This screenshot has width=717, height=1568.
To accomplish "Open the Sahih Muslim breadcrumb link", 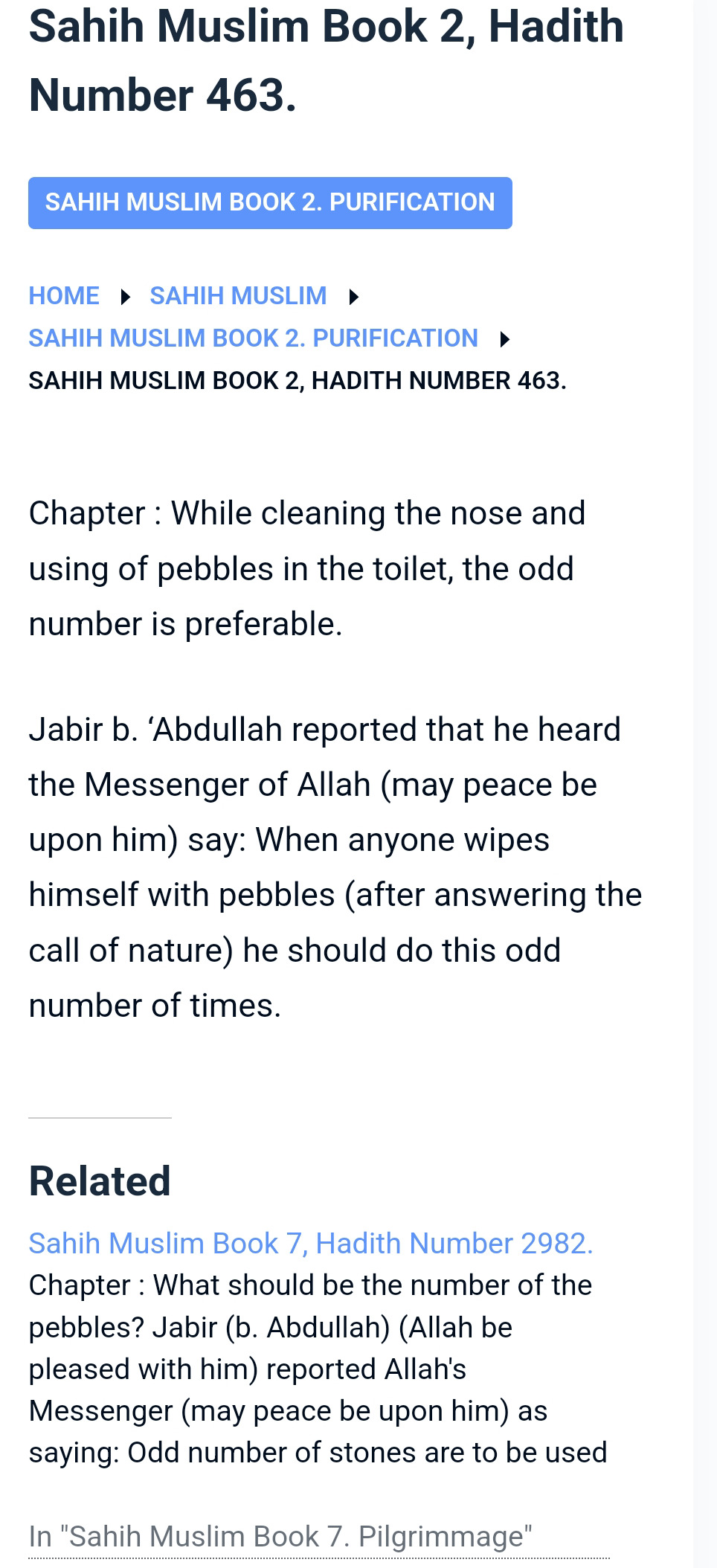I will (x=238, y=296).
